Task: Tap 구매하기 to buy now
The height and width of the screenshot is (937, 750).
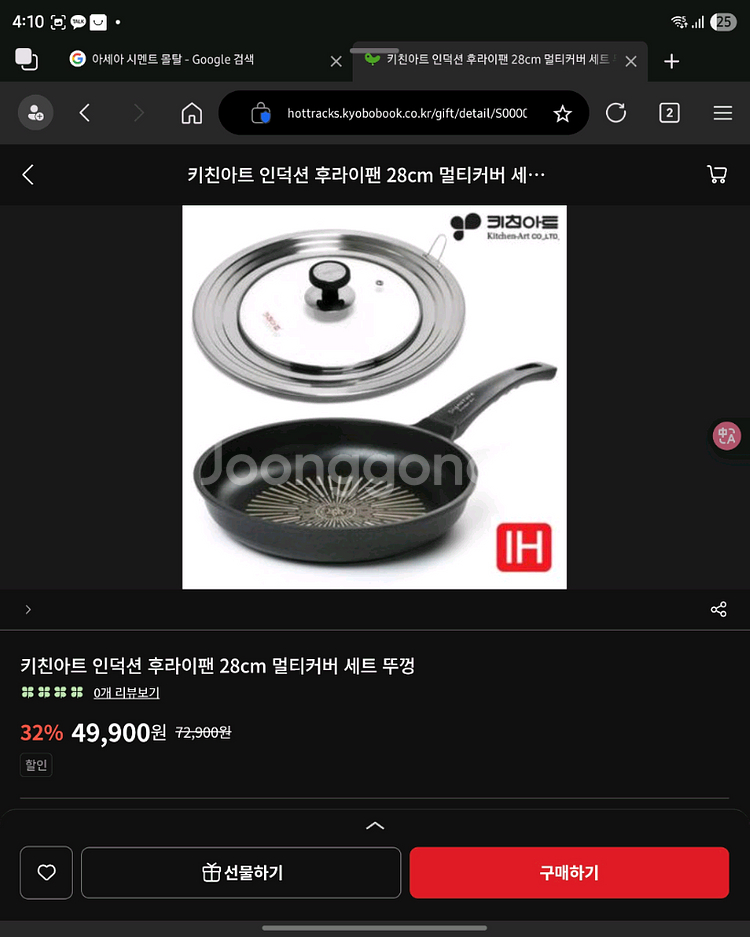Action: tap(569, 873)
